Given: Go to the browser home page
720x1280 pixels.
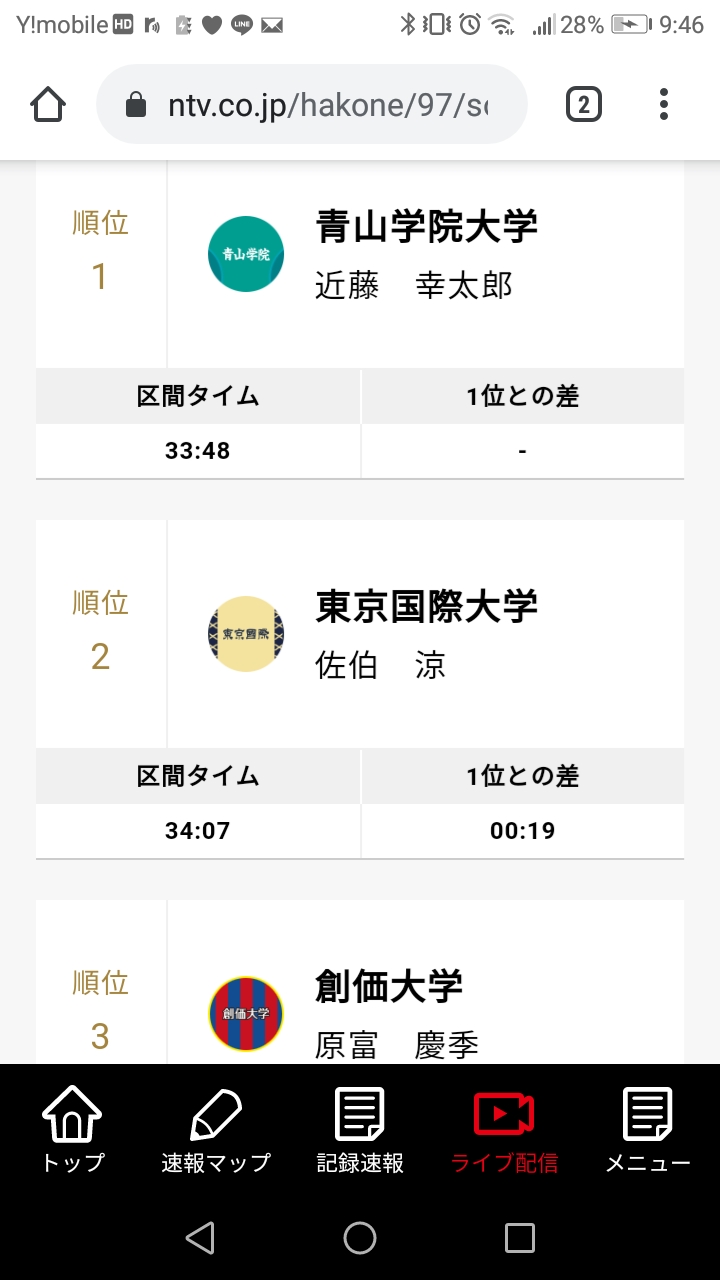Looking at the screenshot, I should (x=48, y=104).
